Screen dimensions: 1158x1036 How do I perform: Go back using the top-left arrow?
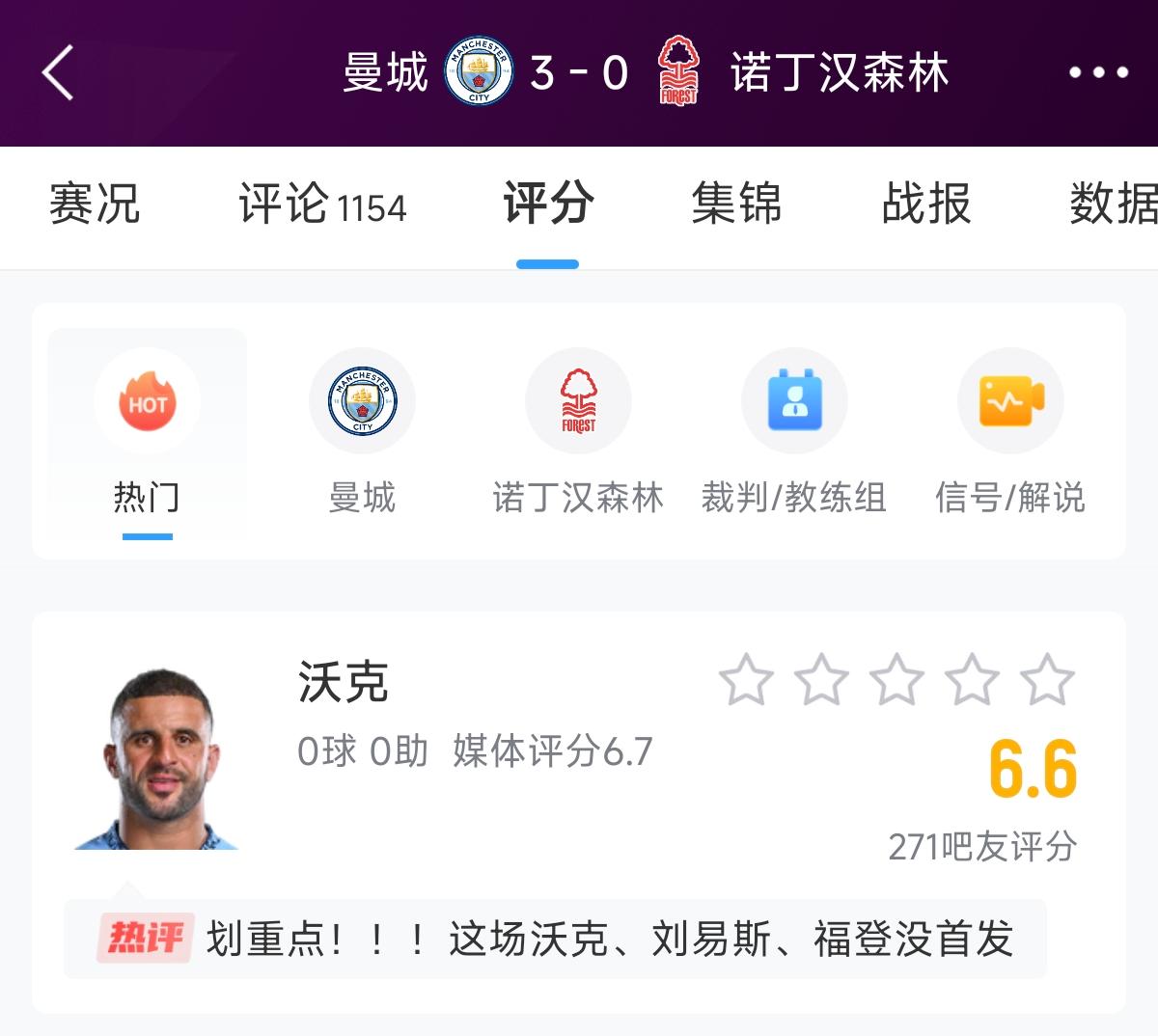coord(58,72)
